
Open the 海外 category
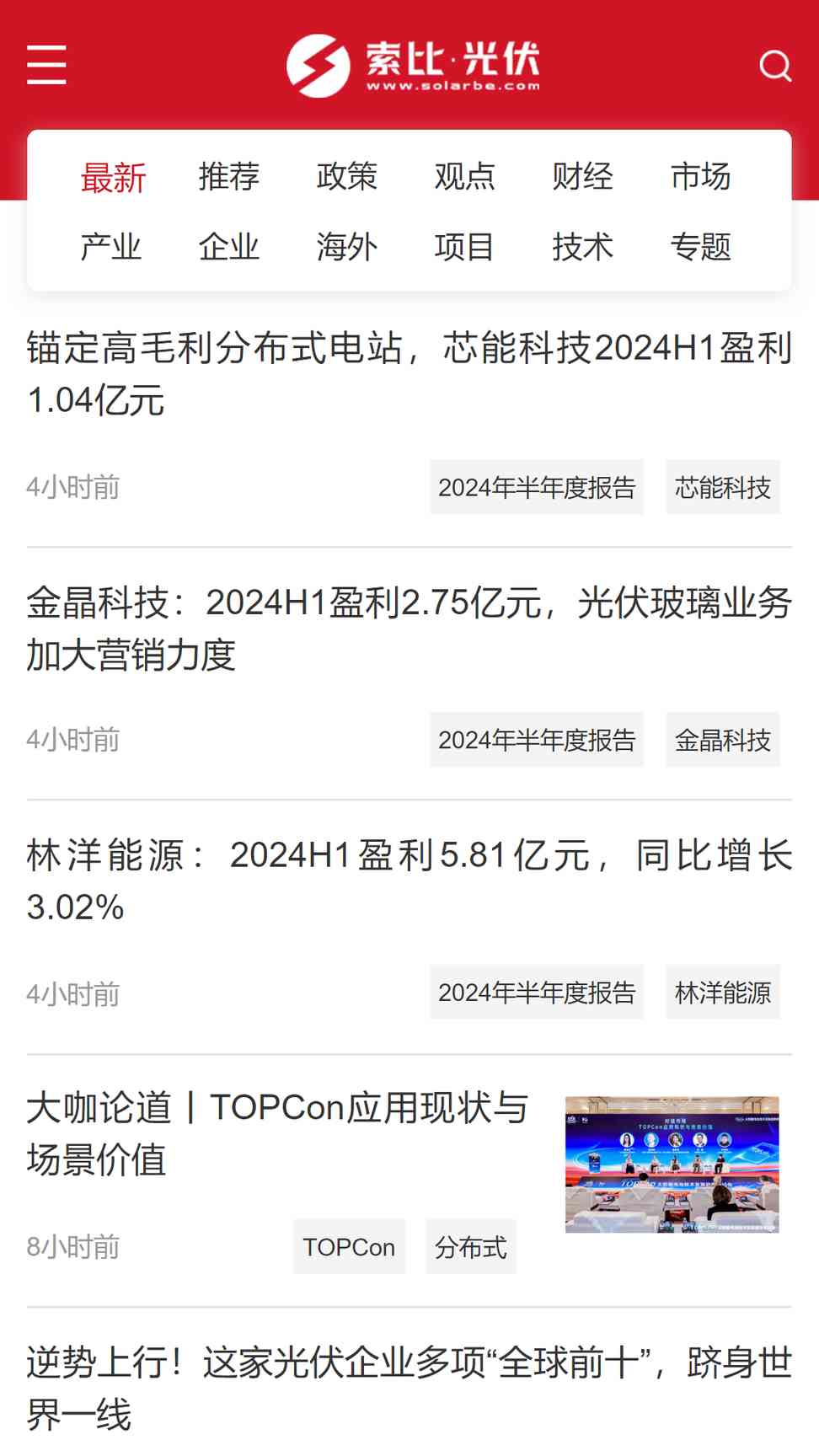coord(347,248)
